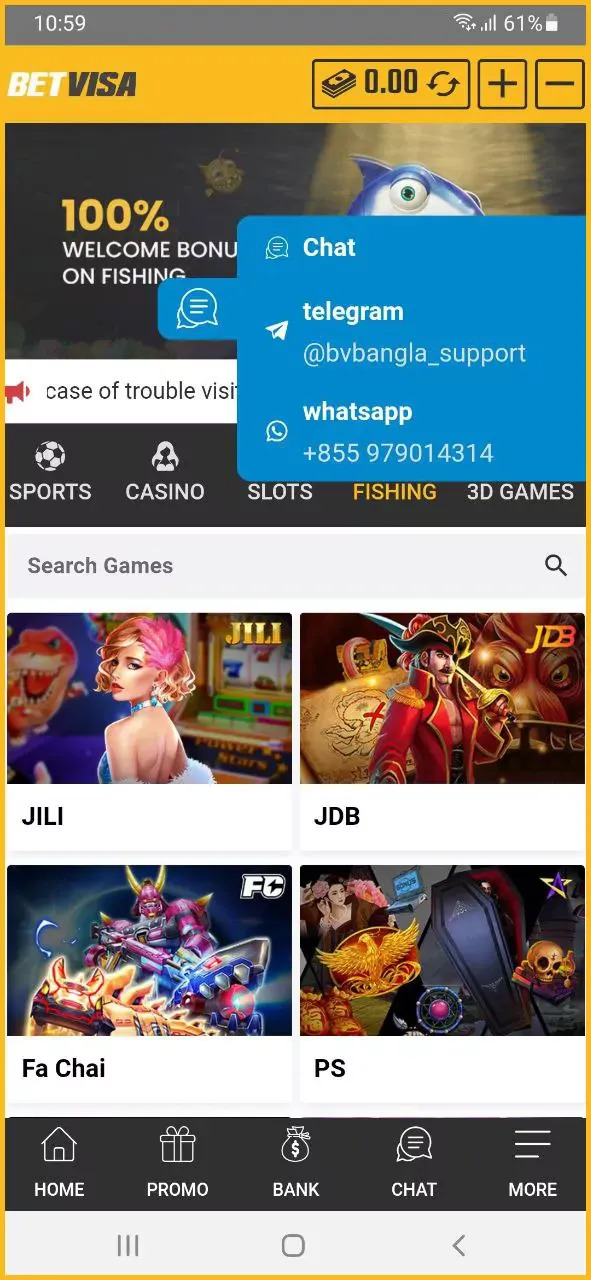The height and width of the screenshot is (1280, 591).
Task: Collapse the floating chat bubble
Action: coord(198,308)
